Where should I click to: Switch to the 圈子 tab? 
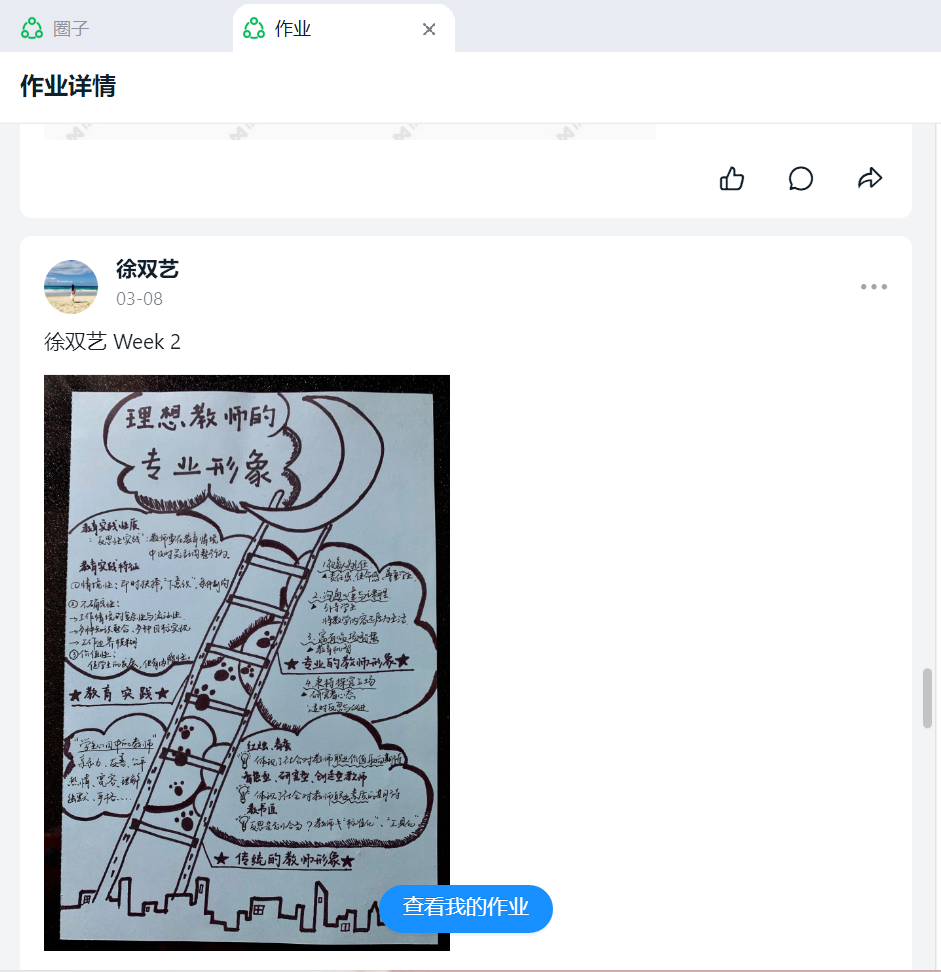tap(70, 29)
